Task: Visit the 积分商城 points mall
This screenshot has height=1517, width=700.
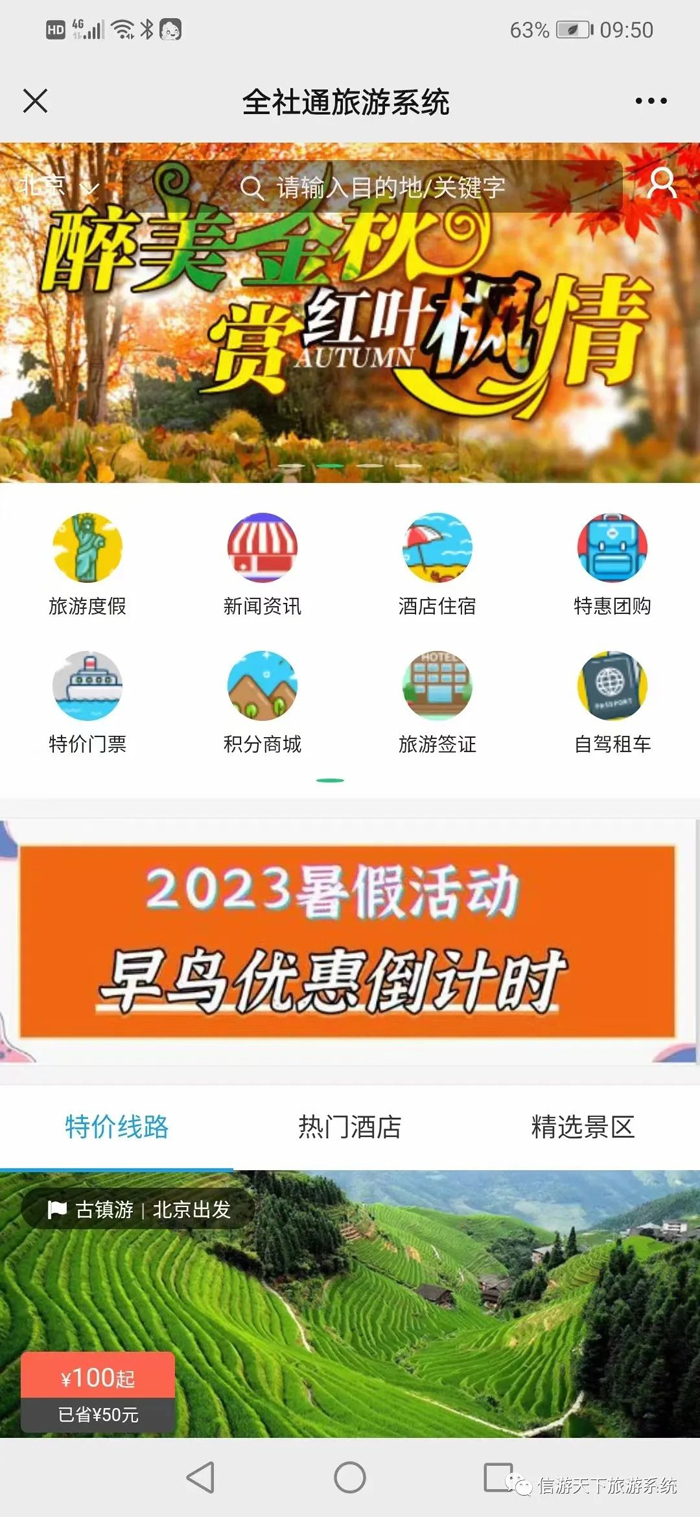Action: 262,702
